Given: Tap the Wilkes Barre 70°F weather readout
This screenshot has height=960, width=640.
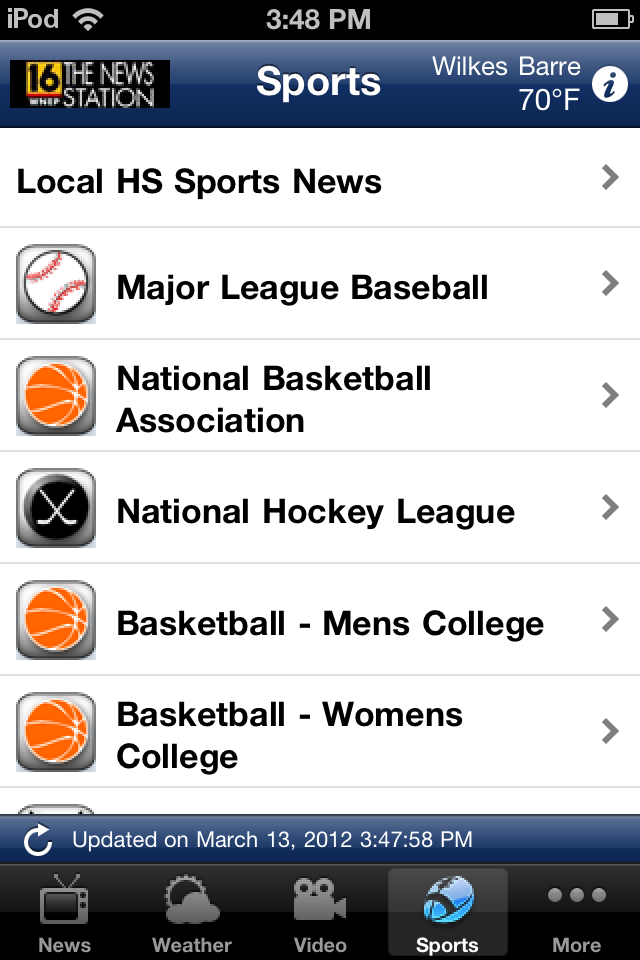Looking at the screenshot, I should pyautogui.click(x=506, y=83).
